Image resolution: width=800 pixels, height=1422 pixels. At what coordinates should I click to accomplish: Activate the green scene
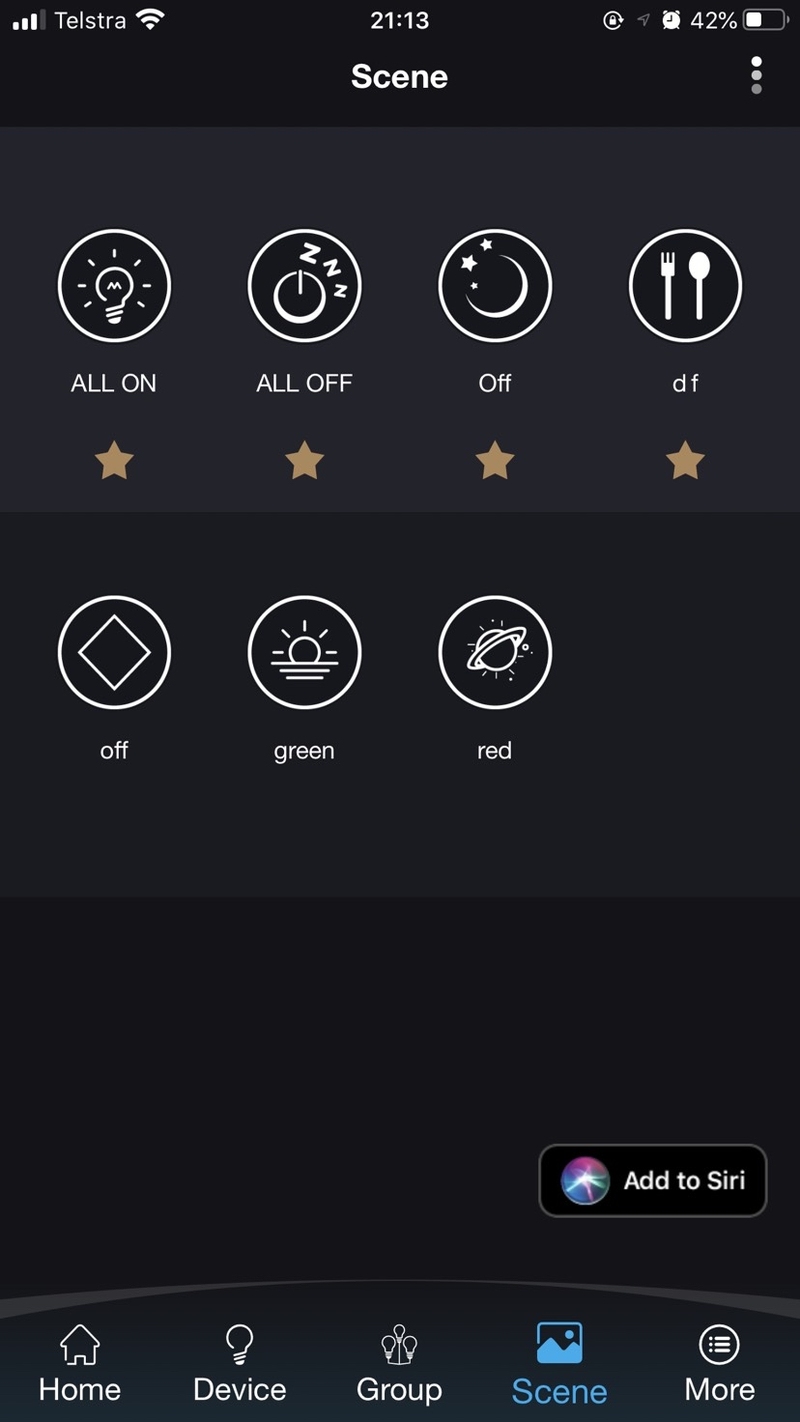click(304, 652)
